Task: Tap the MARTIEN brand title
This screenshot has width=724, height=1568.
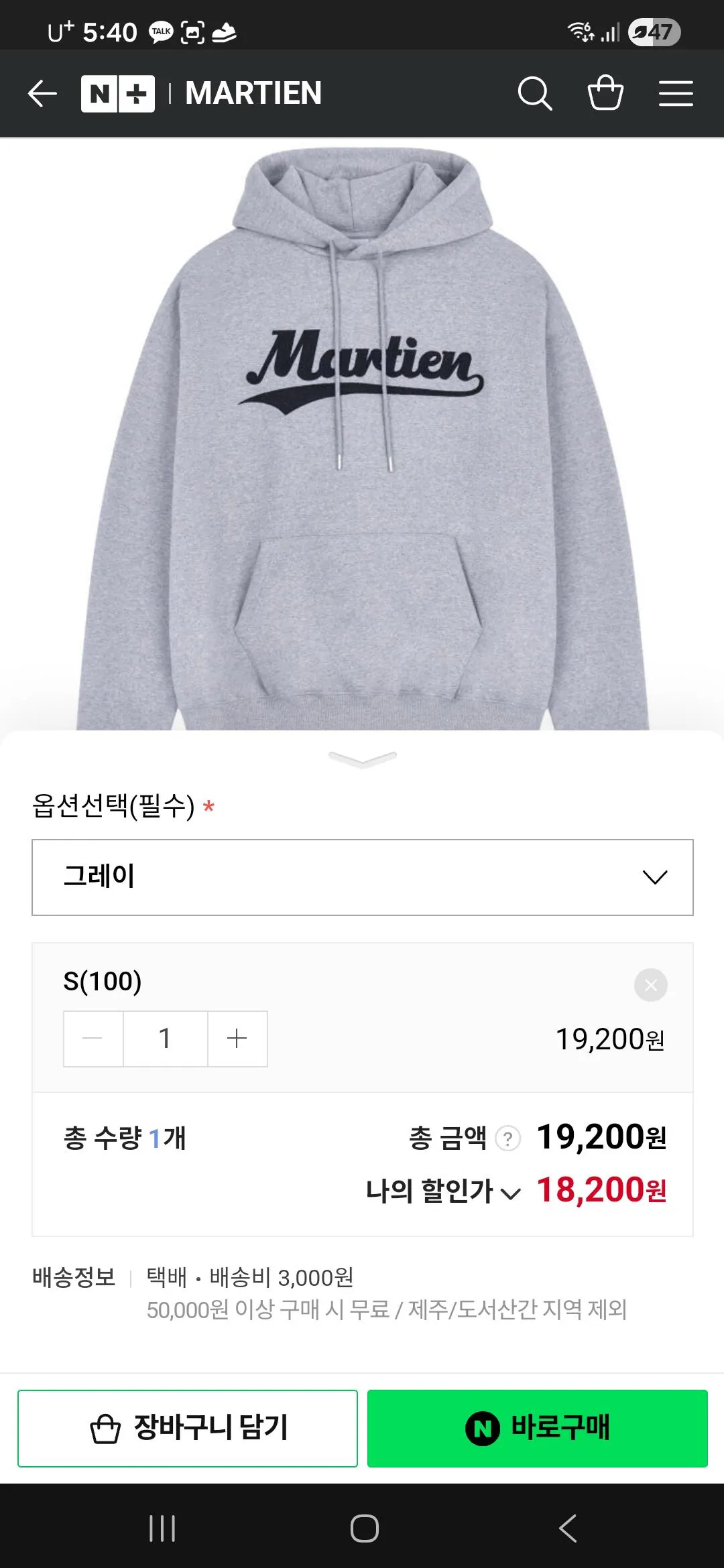Action: [254, 93]
